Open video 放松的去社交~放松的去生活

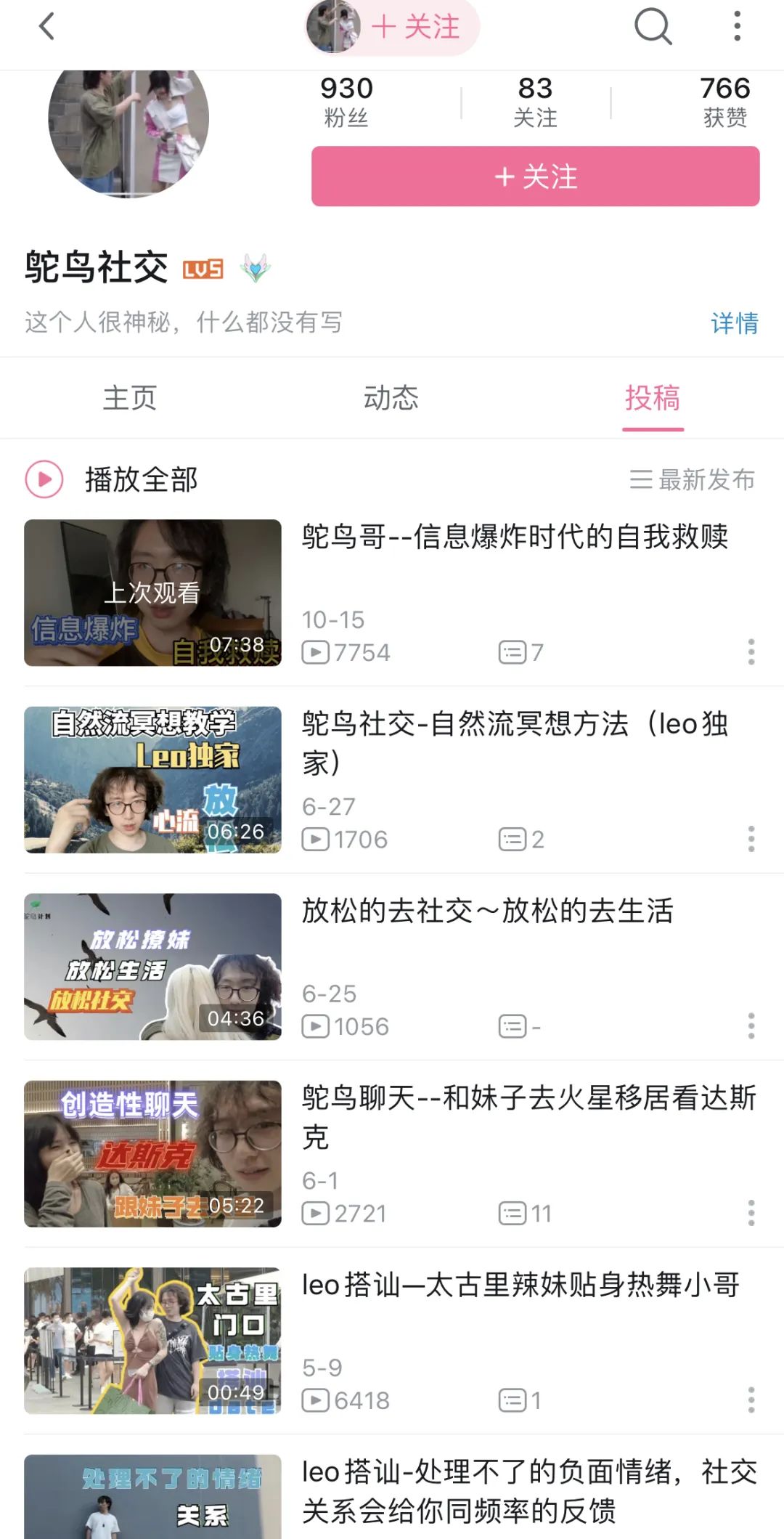point(487,911)
